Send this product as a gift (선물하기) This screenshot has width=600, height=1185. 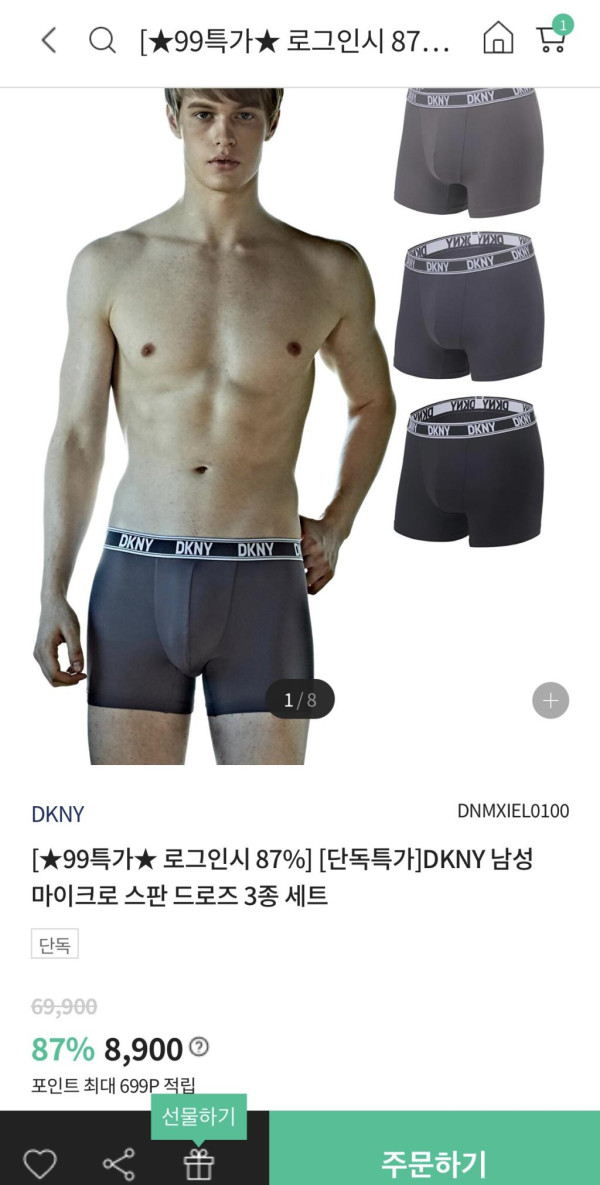(199, 1164)
